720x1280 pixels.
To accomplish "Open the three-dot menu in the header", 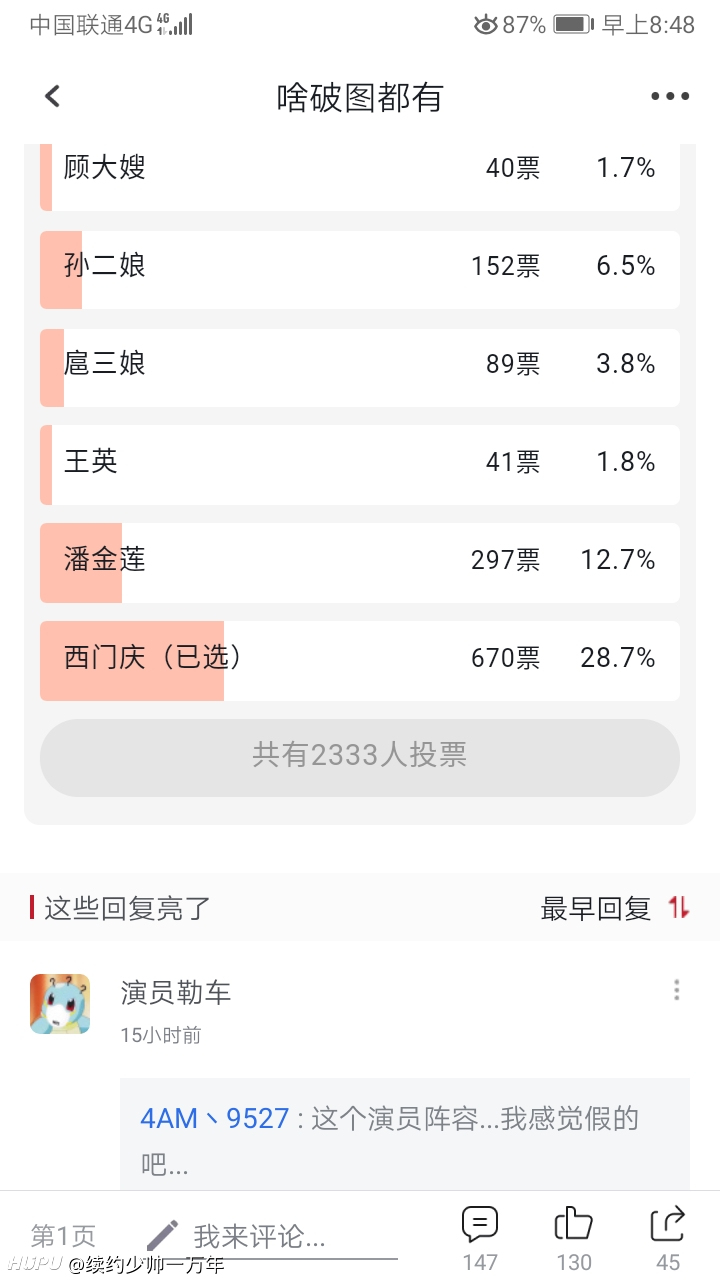I will coord(669,96).
